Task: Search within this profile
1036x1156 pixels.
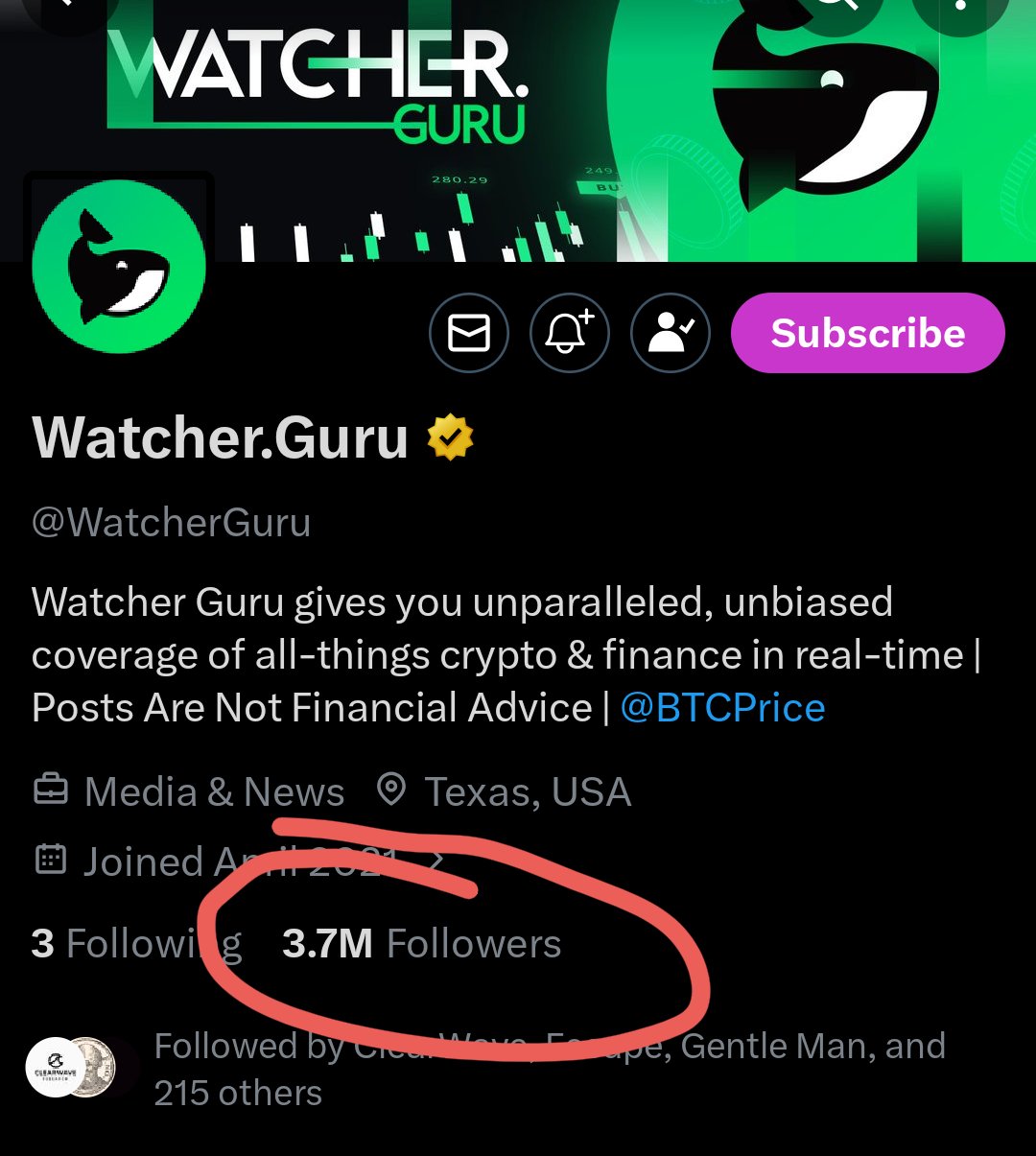Action: [839, 8]
